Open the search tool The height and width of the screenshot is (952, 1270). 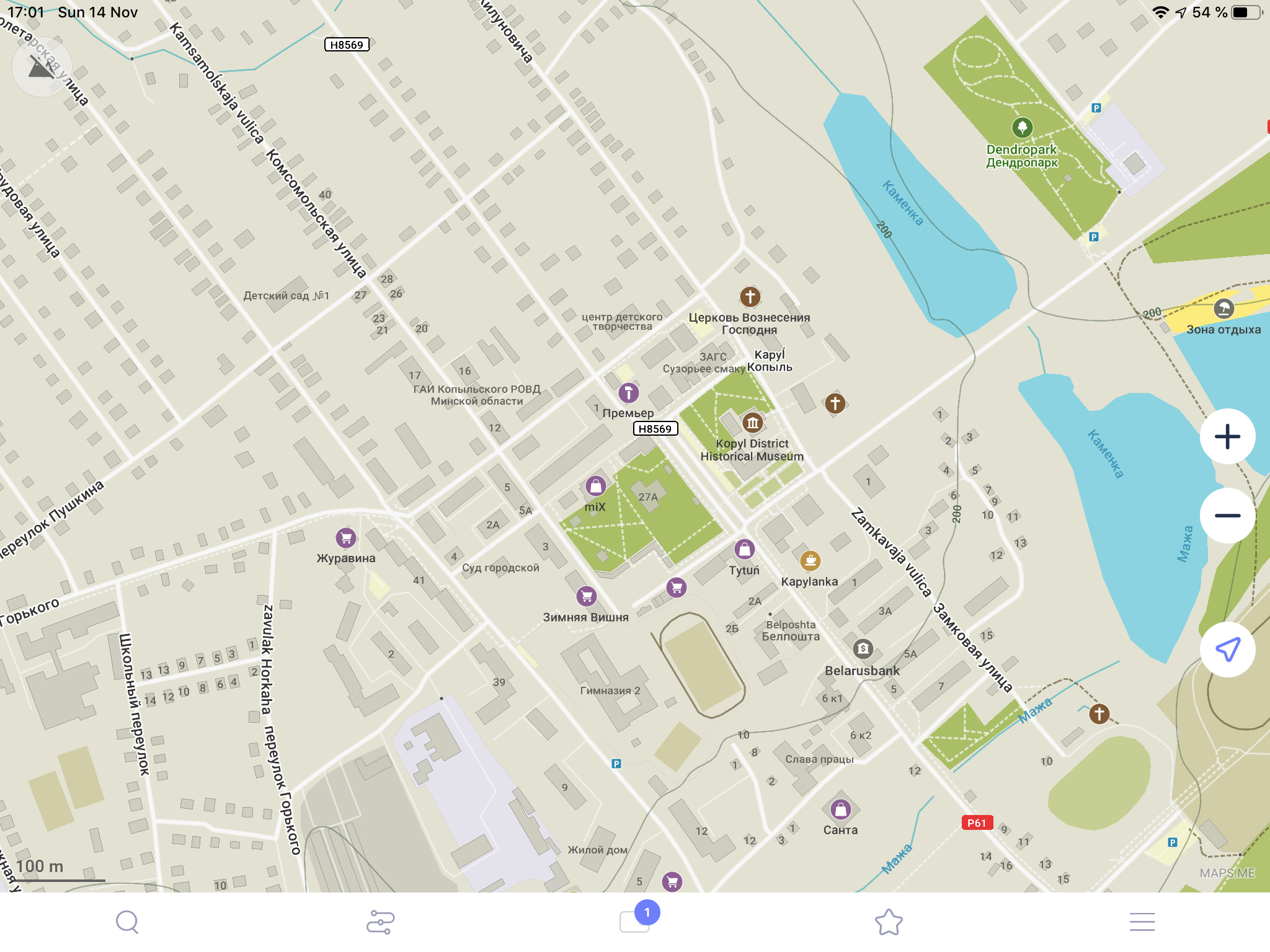(x=127, y=922)
